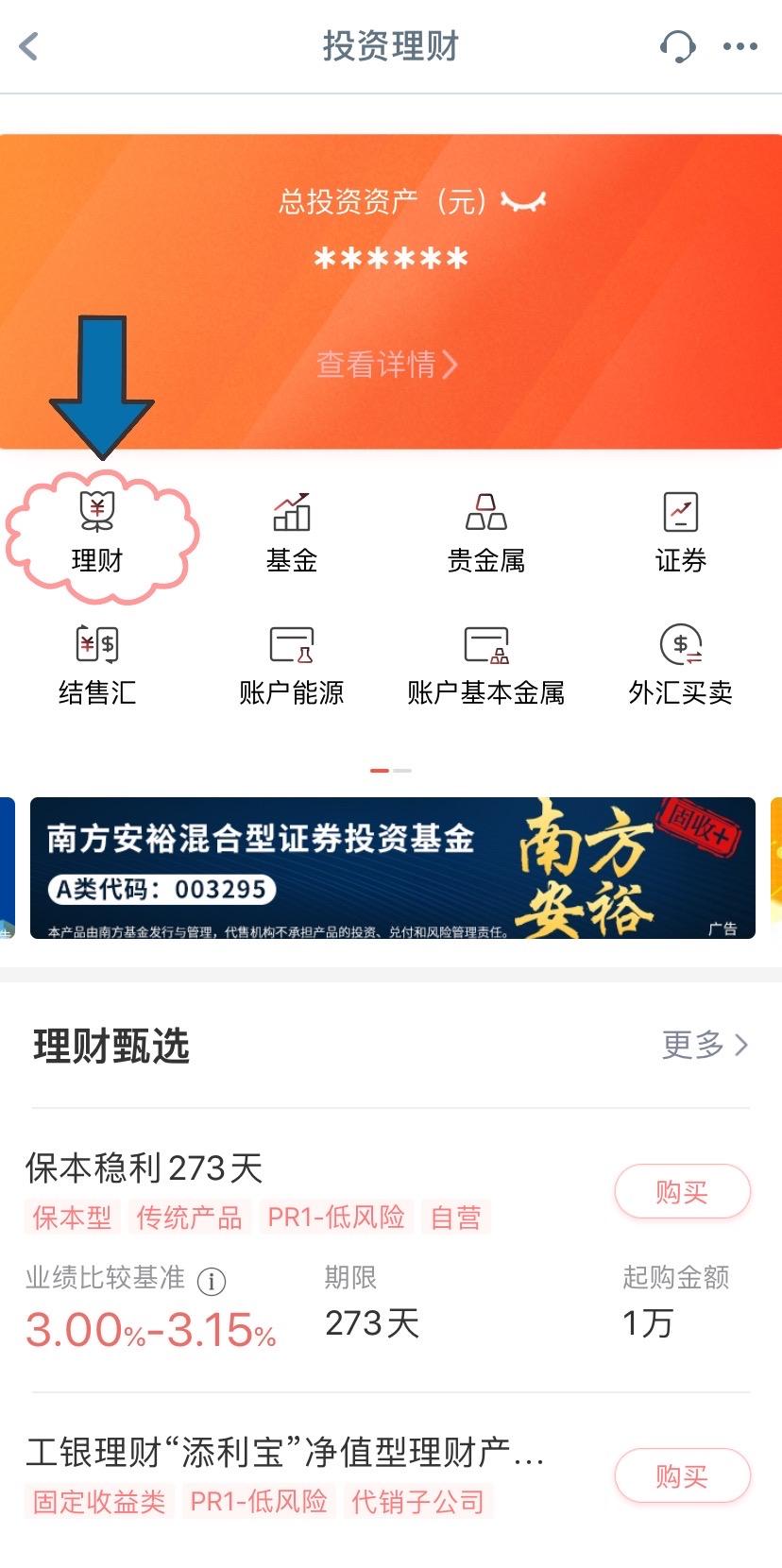This screenshot has height=1568, width=782.
Task: Tap the info icon beside 业绩比较基准
Action: (210, 1281)
